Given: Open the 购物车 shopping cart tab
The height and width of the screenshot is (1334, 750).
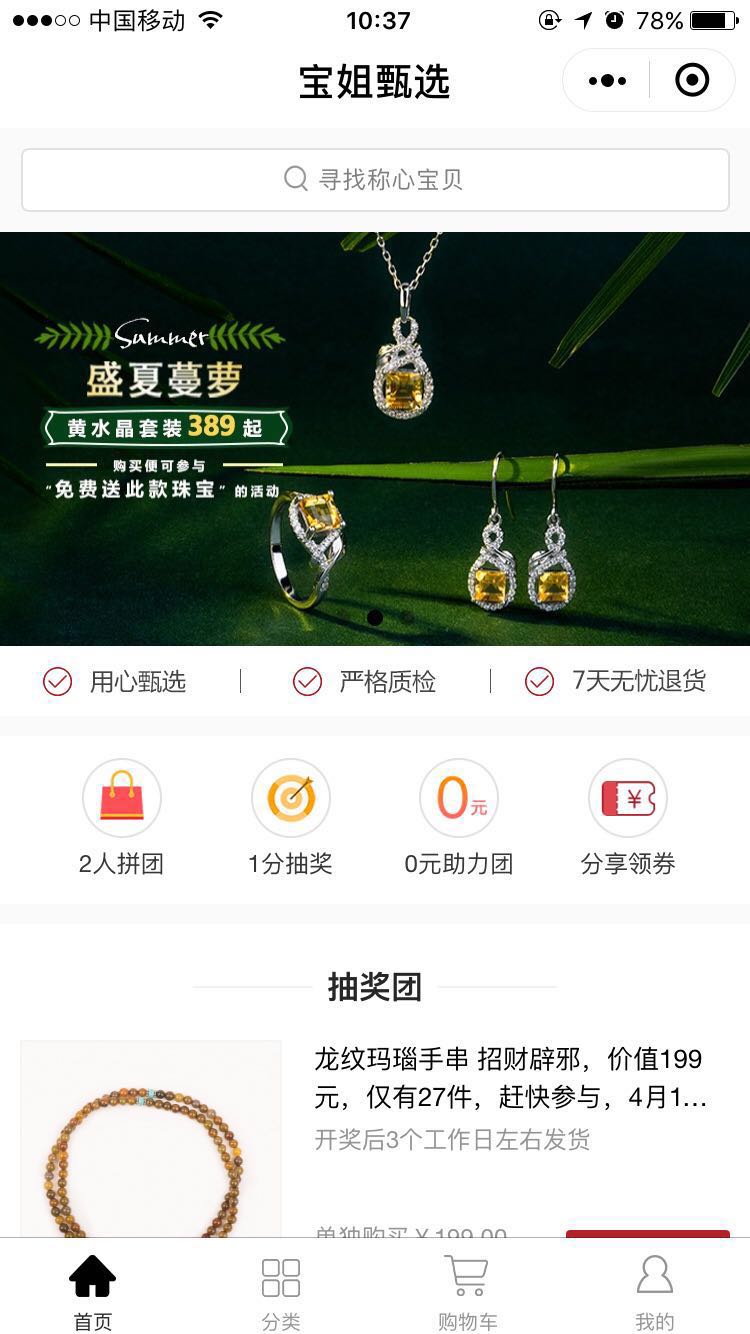Looking at the screenshot, I should pos(467,1292).
